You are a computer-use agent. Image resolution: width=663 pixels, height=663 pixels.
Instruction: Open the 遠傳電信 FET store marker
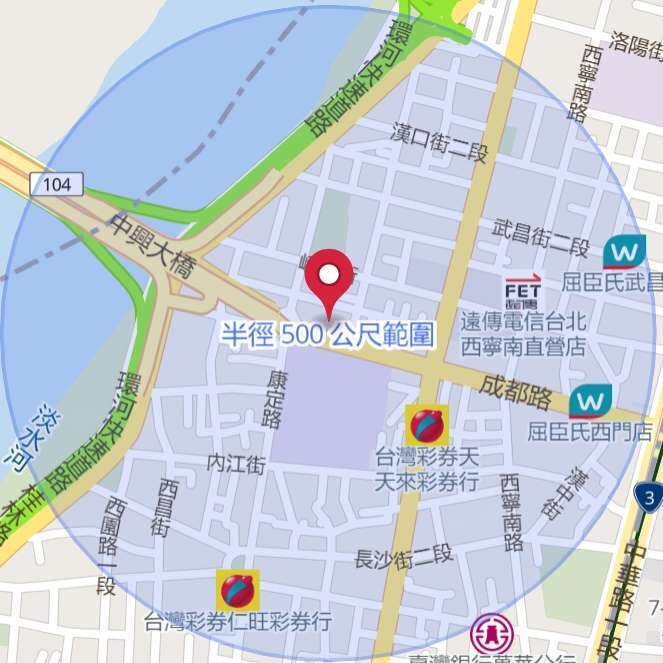coord(524,290)
